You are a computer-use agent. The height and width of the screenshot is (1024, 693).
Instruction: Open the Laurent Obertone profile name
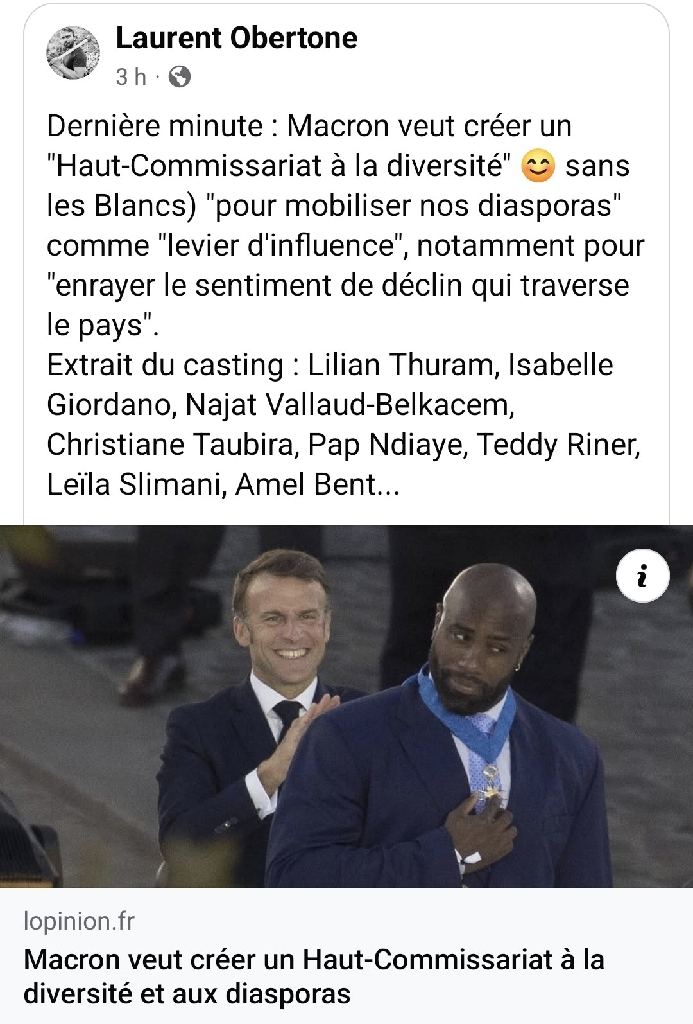(236, 38)
